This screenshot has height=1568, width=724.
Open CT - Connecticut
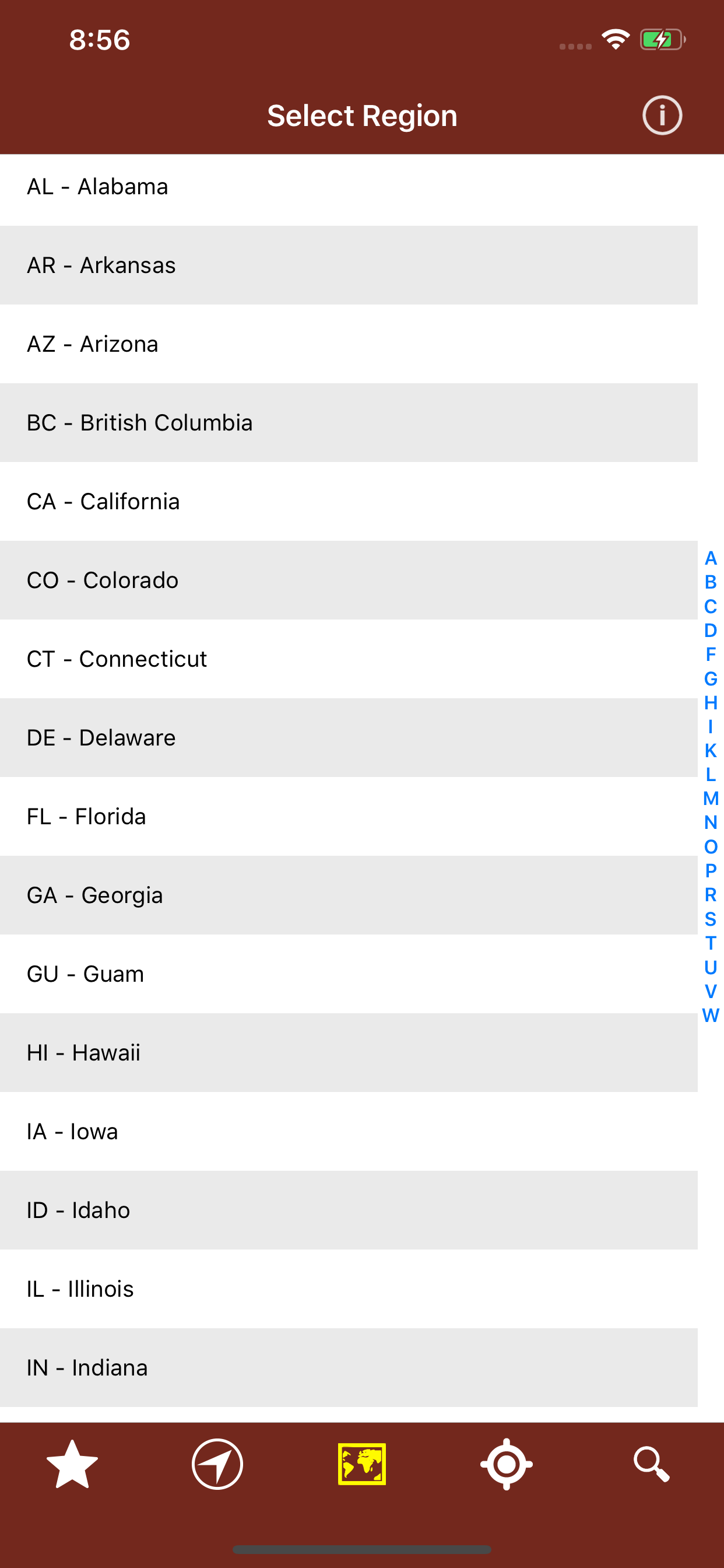click(349, 659)
